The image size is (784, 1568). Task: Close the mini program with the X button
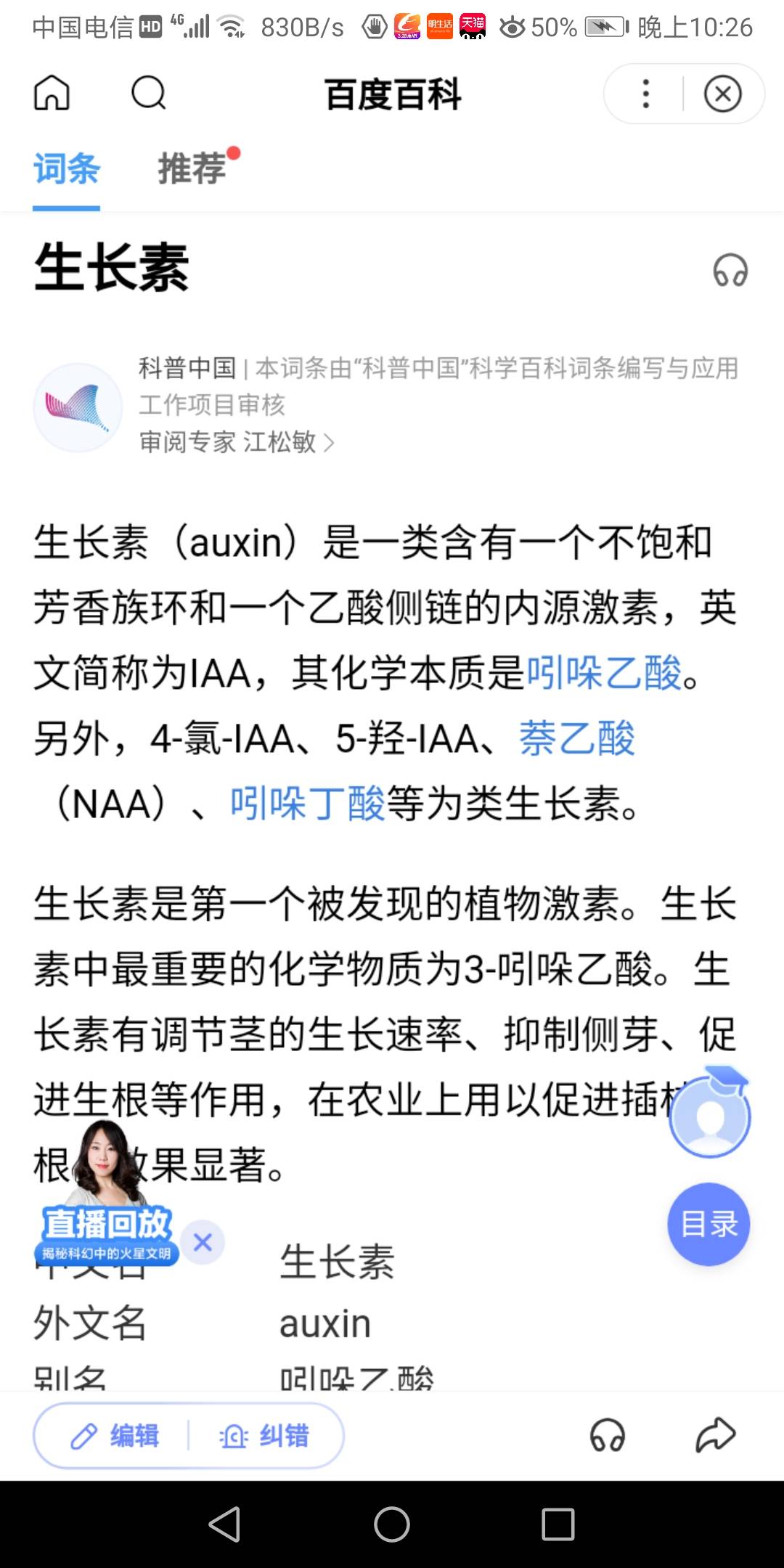pos(722,94)
